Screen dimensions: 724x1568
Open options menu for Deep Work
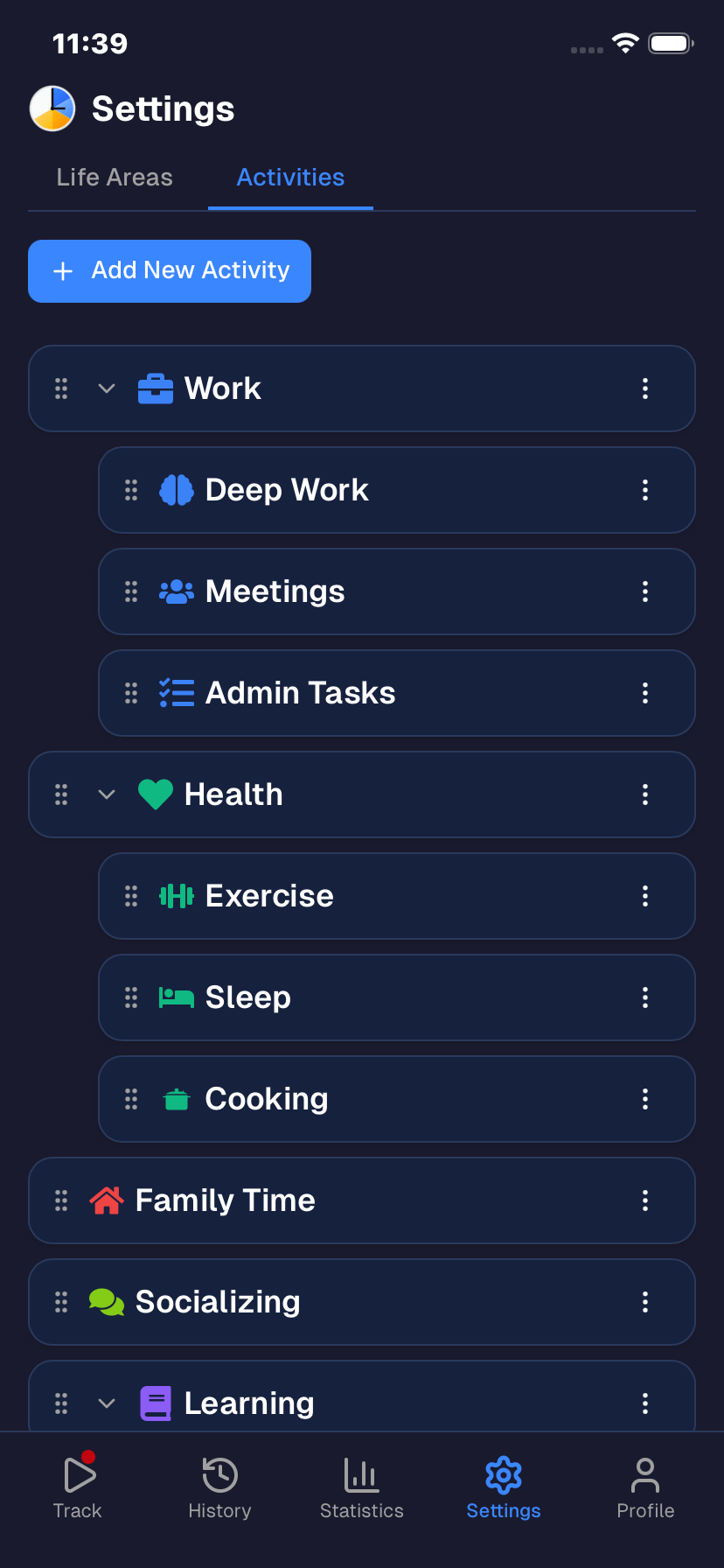click(645, 490)
